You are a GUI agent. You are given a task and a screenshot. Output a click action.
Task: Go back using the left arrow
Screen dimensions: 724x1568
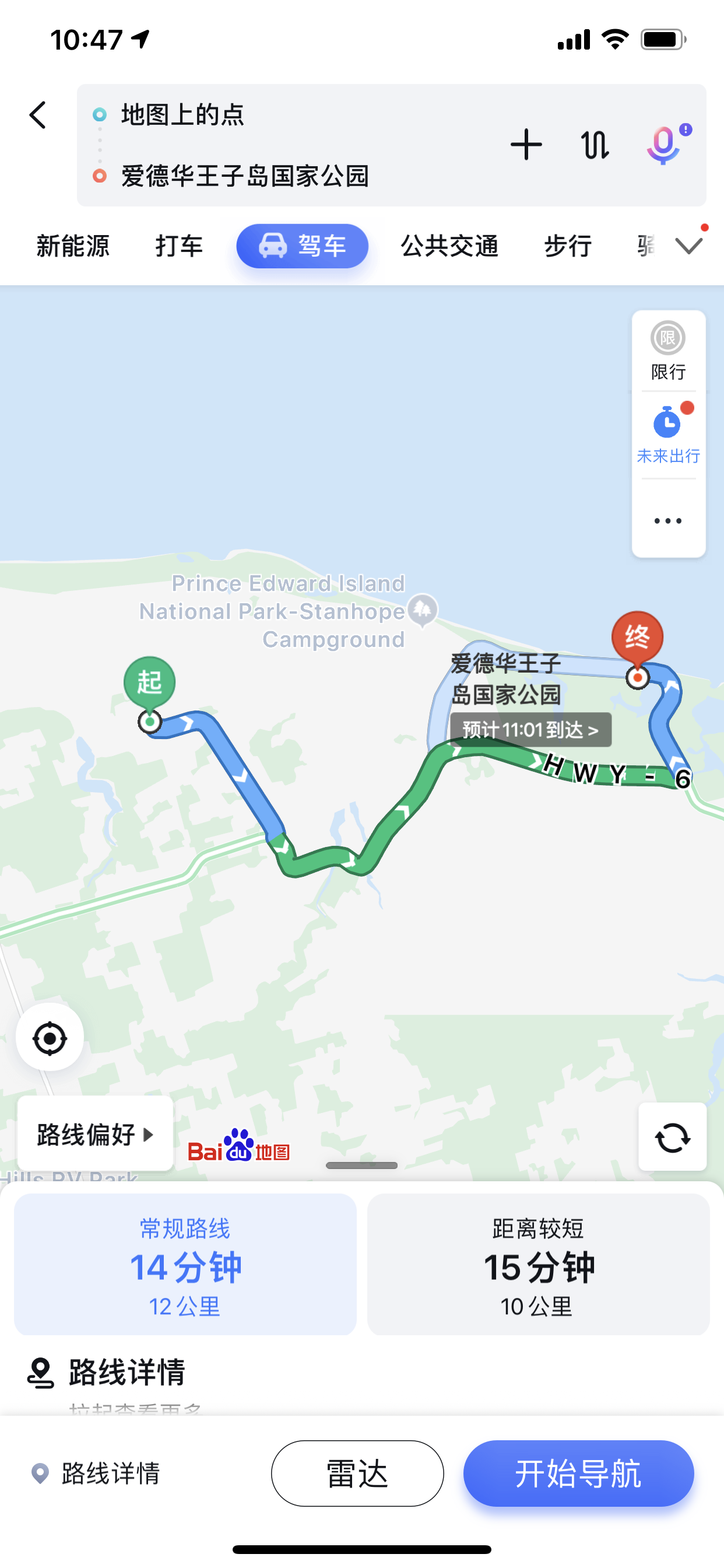pos(38,115)
